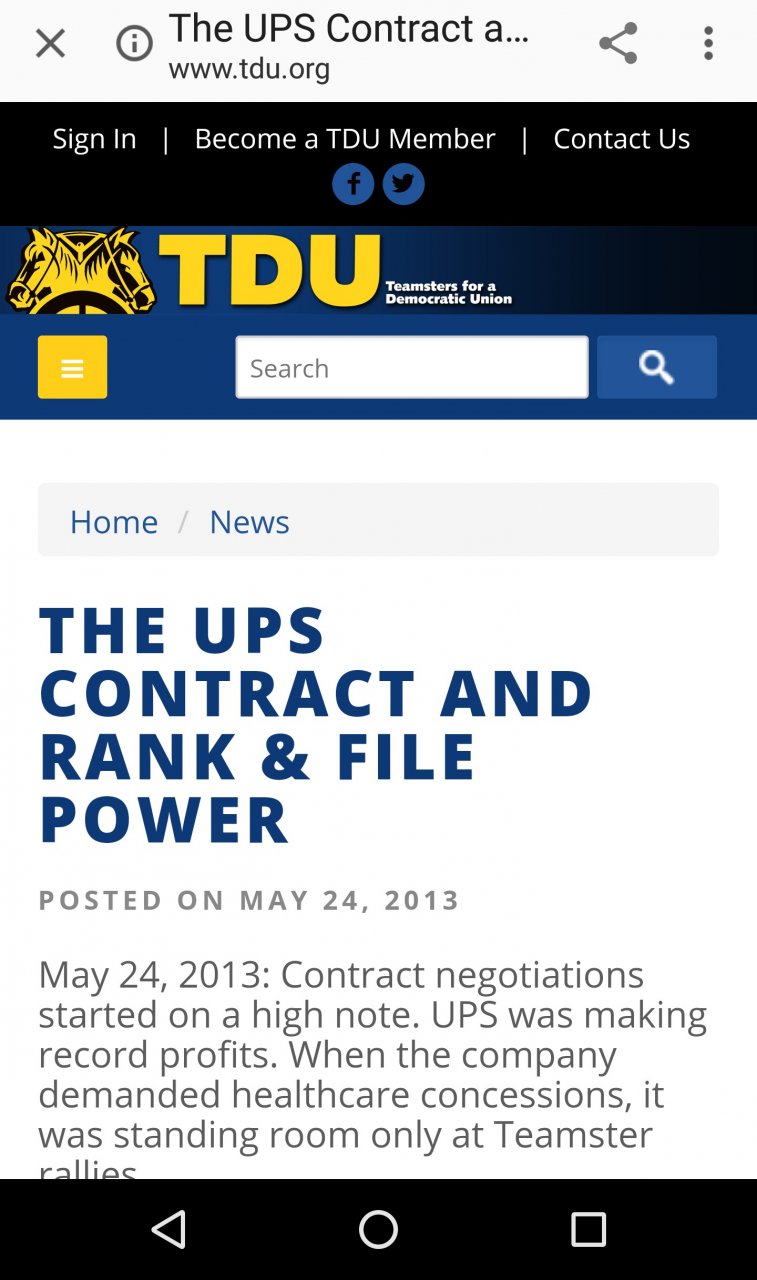Open the yellow hamburger menu
Viewport: 757px width, 1280px height.
[72, 368]
